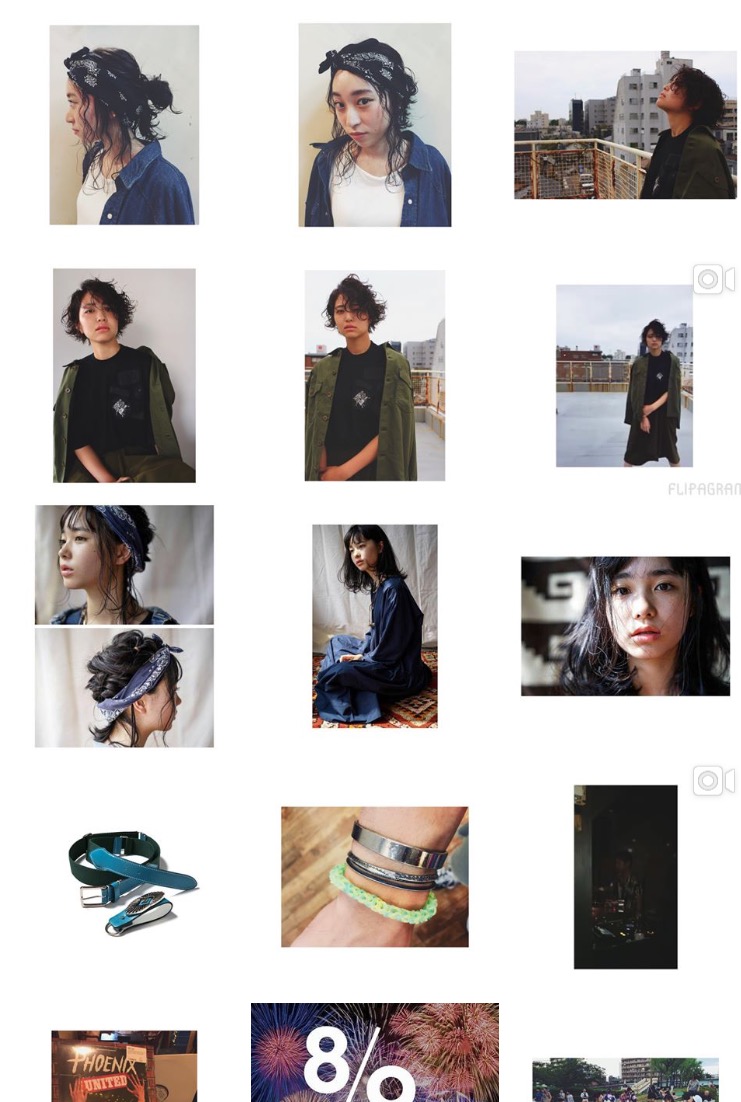Viewport: 741px width, 1102px height.
Task: Open the fireworks 8% post
Action: click(374, 1052)
